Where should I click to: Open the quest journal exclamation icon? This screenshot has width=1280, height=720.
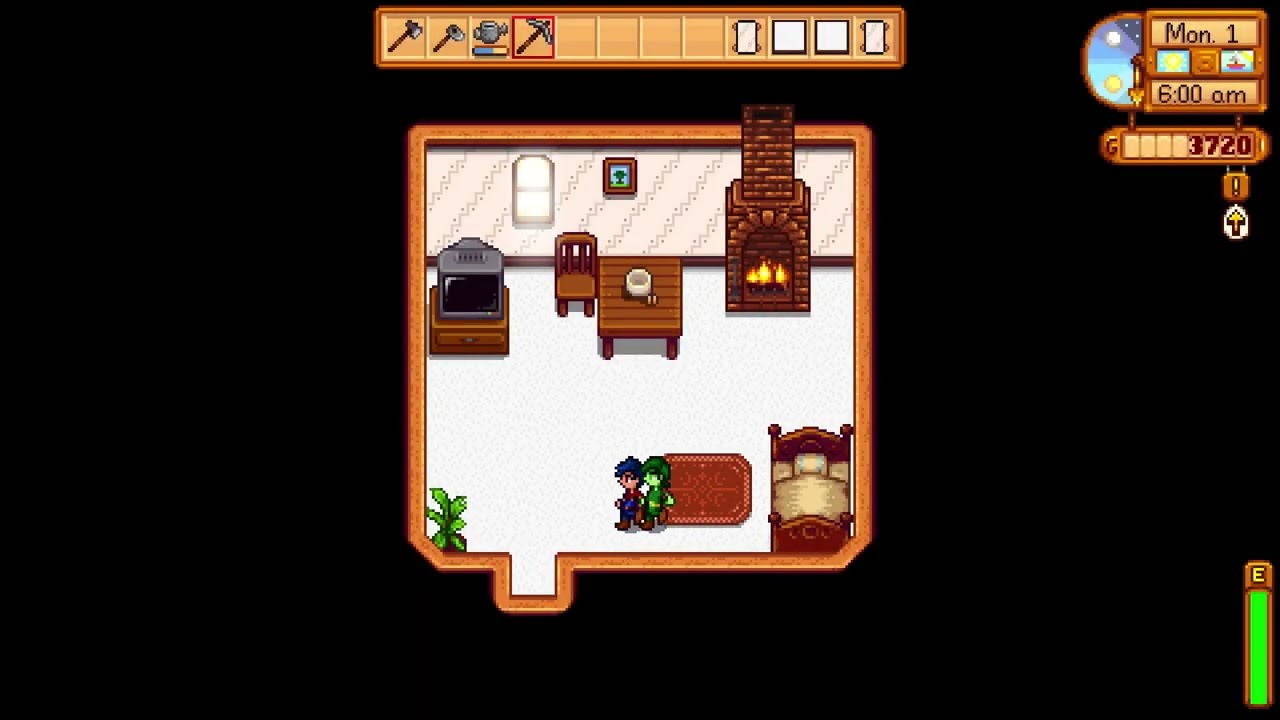coord(1236,186)
